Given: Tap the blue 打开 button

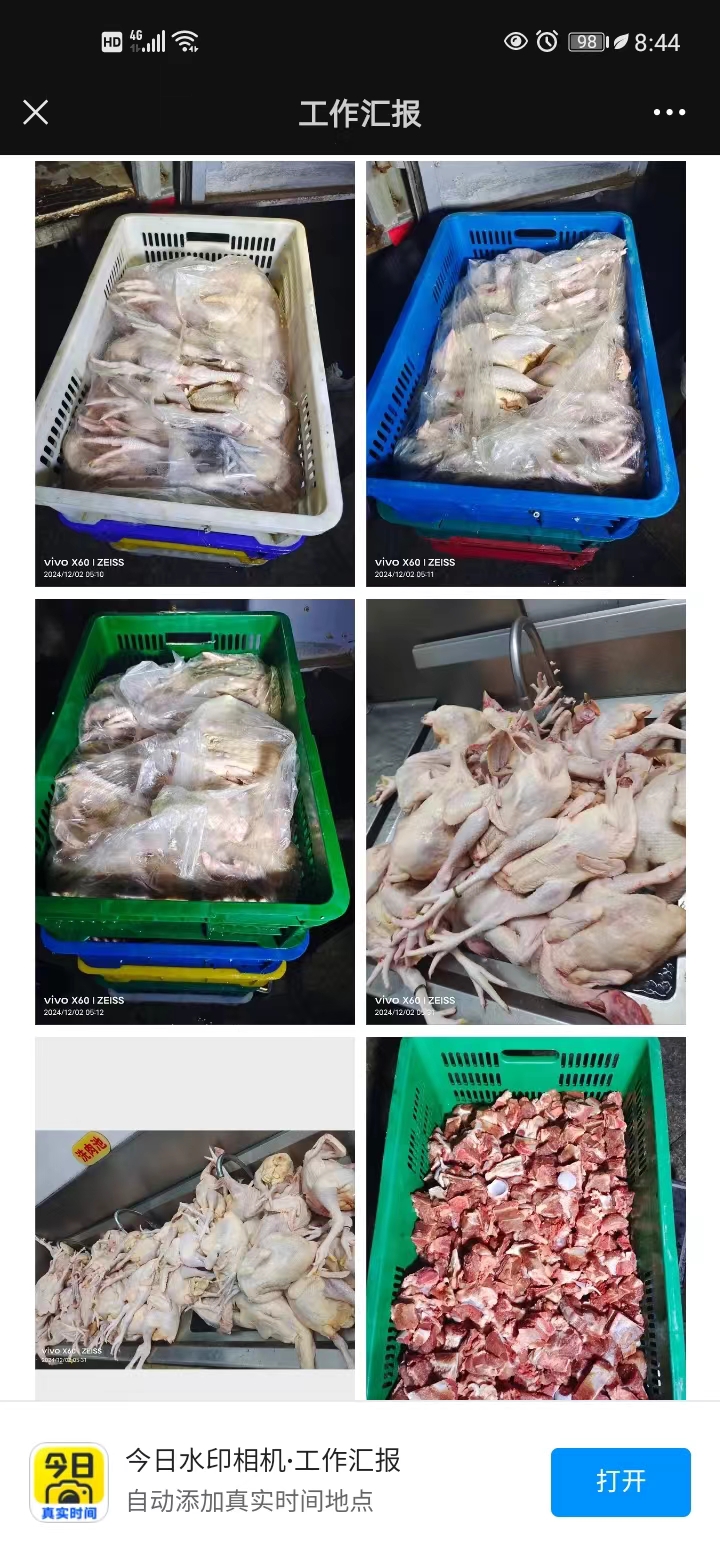Looking at the screenshot, I should tap(620, 1482).
